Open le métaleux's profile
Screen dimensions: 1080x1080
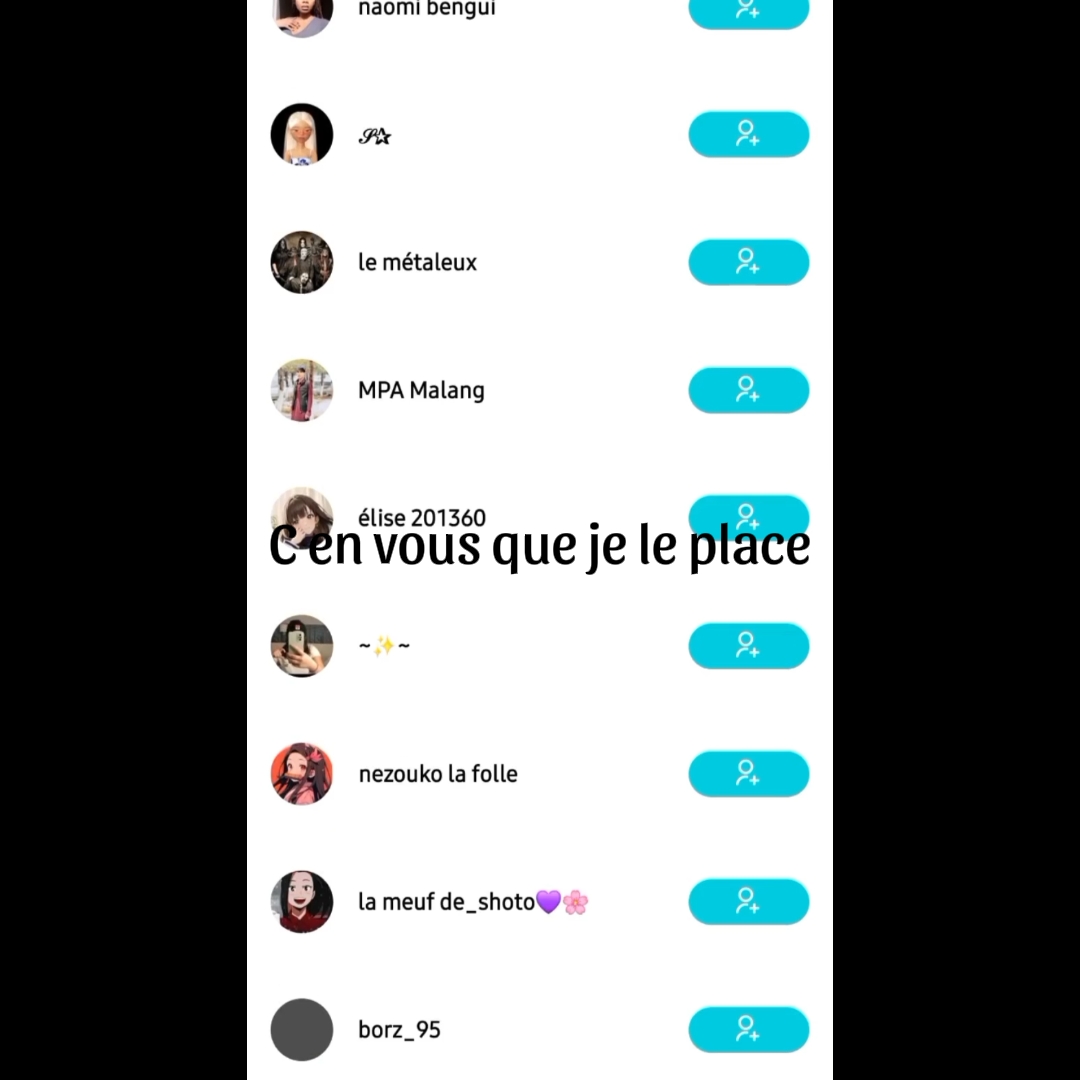(302, 262)
